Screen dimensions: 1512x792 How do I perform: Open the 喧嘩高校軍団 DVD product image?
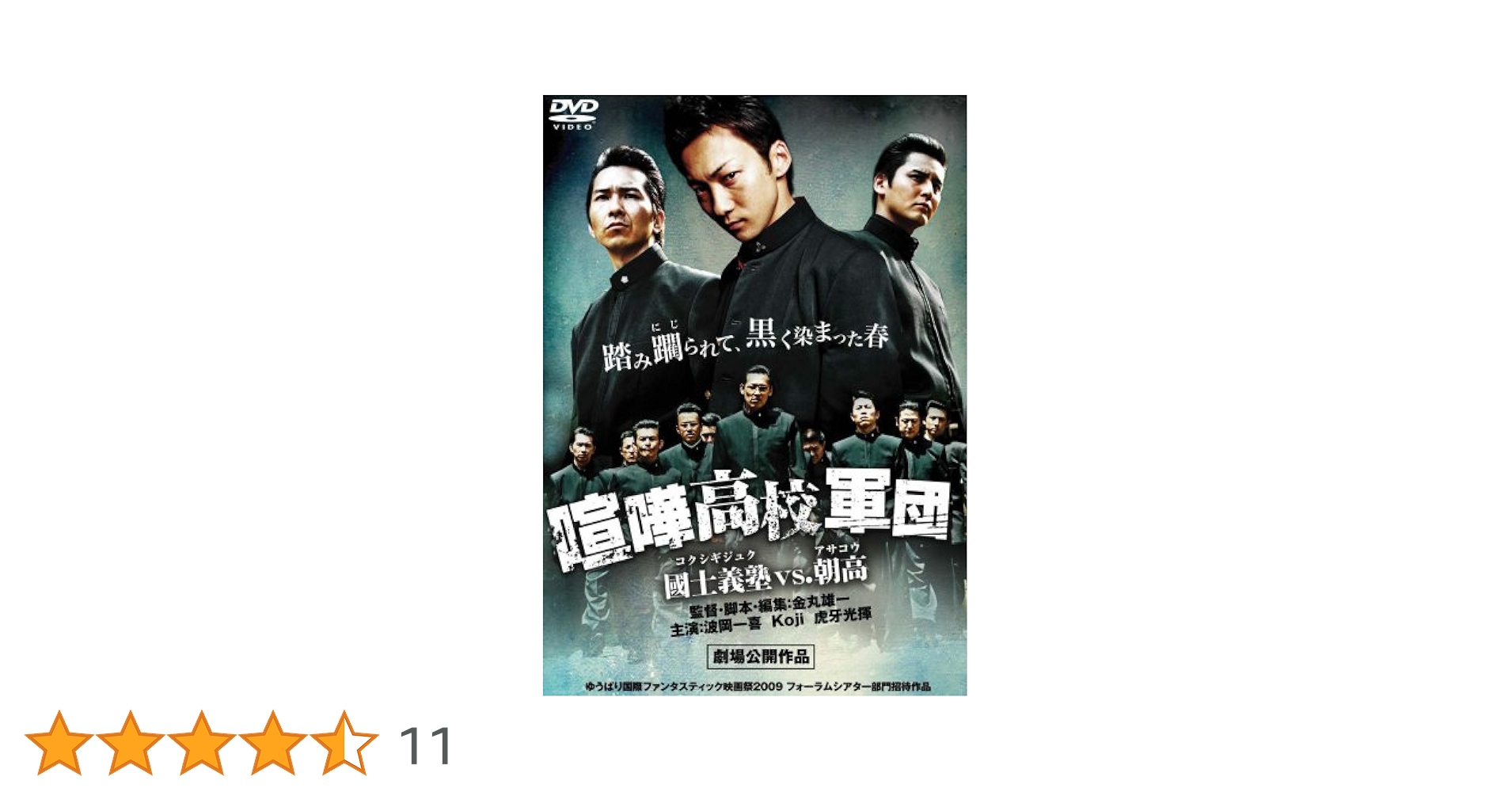pos(754,395)
